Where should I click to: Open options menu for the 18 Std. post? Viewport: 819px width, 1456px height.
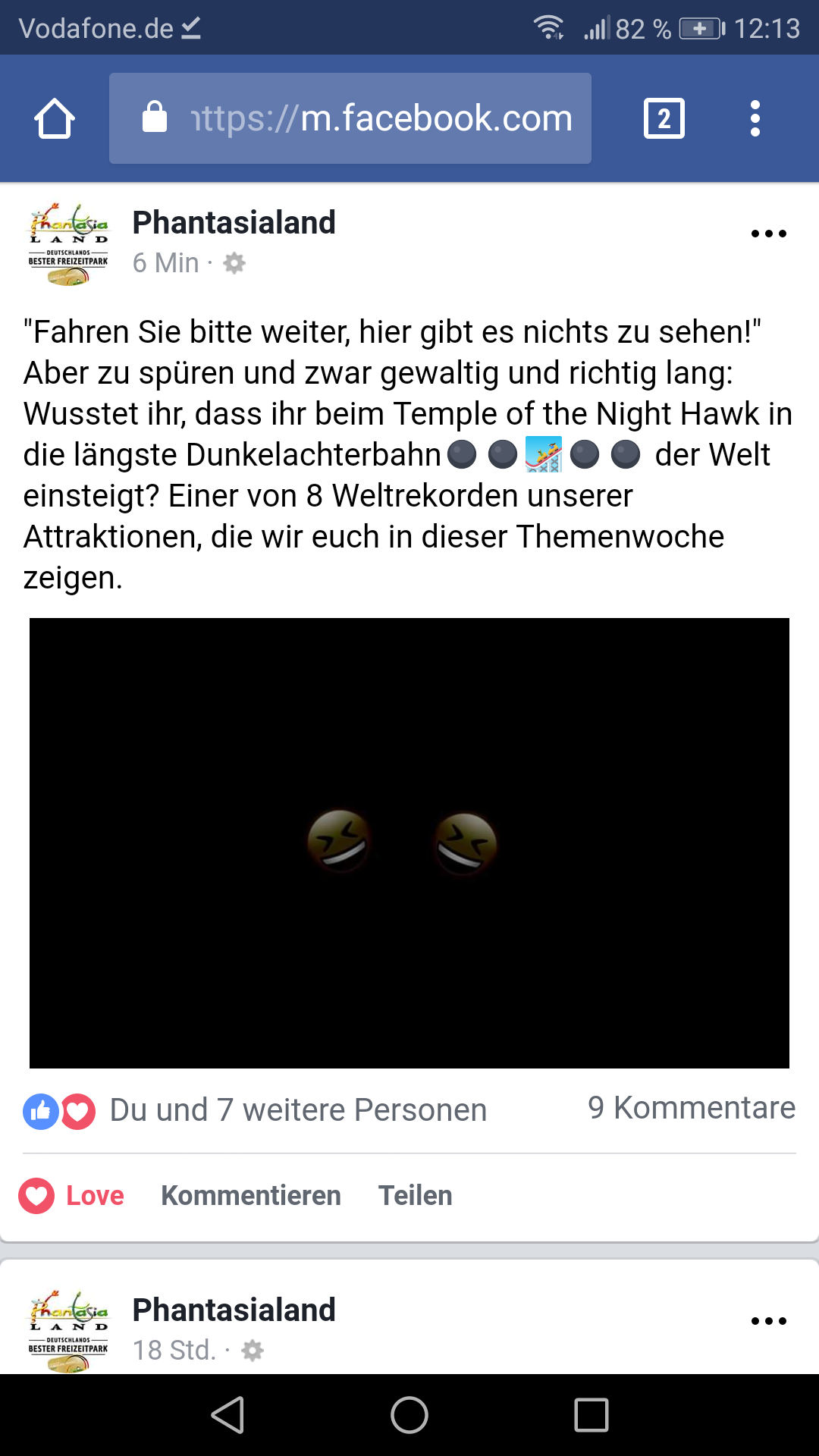(768, 1321)
